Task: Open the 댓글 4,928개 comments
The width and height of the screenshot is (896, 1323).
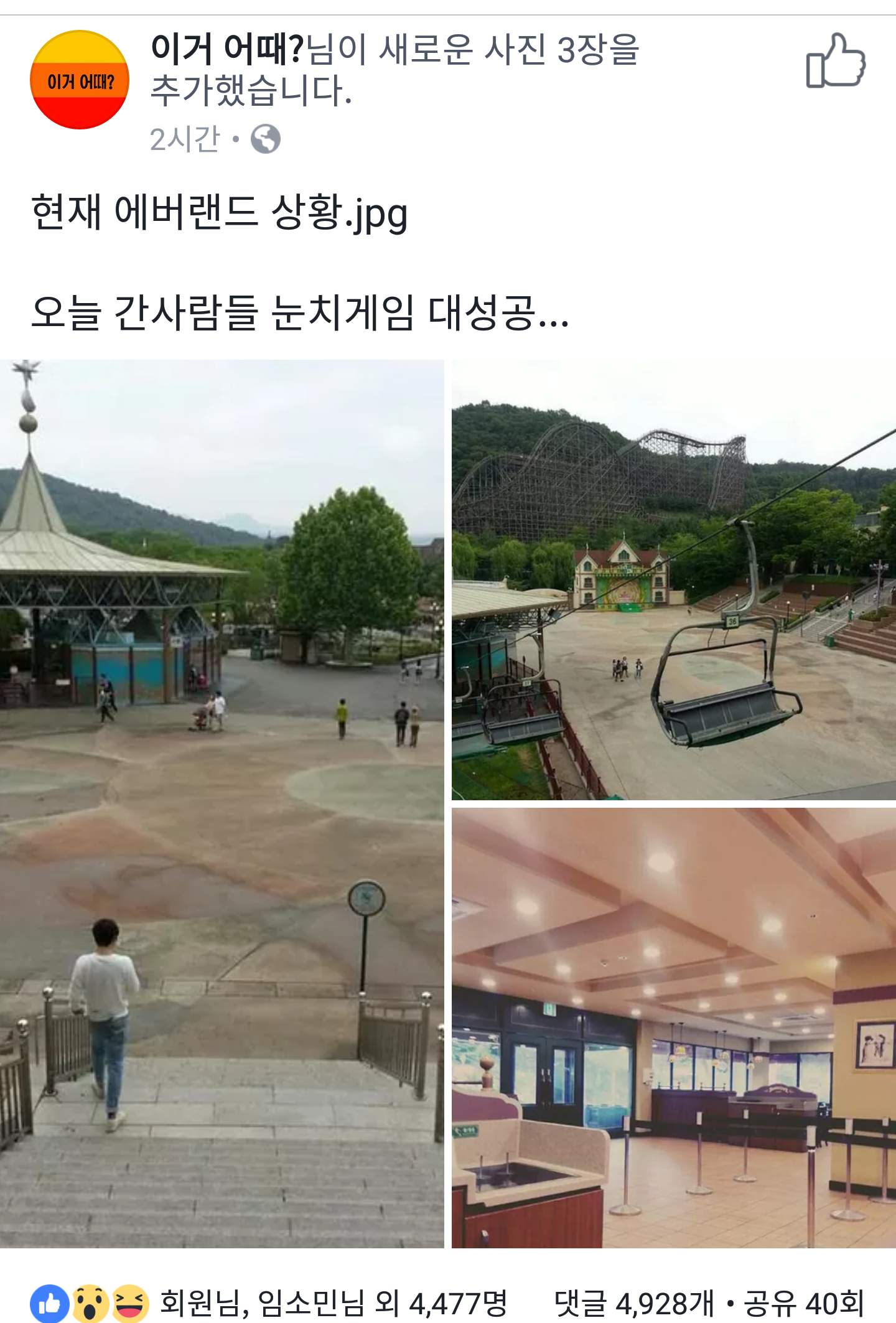Action: click(633, 1302)
